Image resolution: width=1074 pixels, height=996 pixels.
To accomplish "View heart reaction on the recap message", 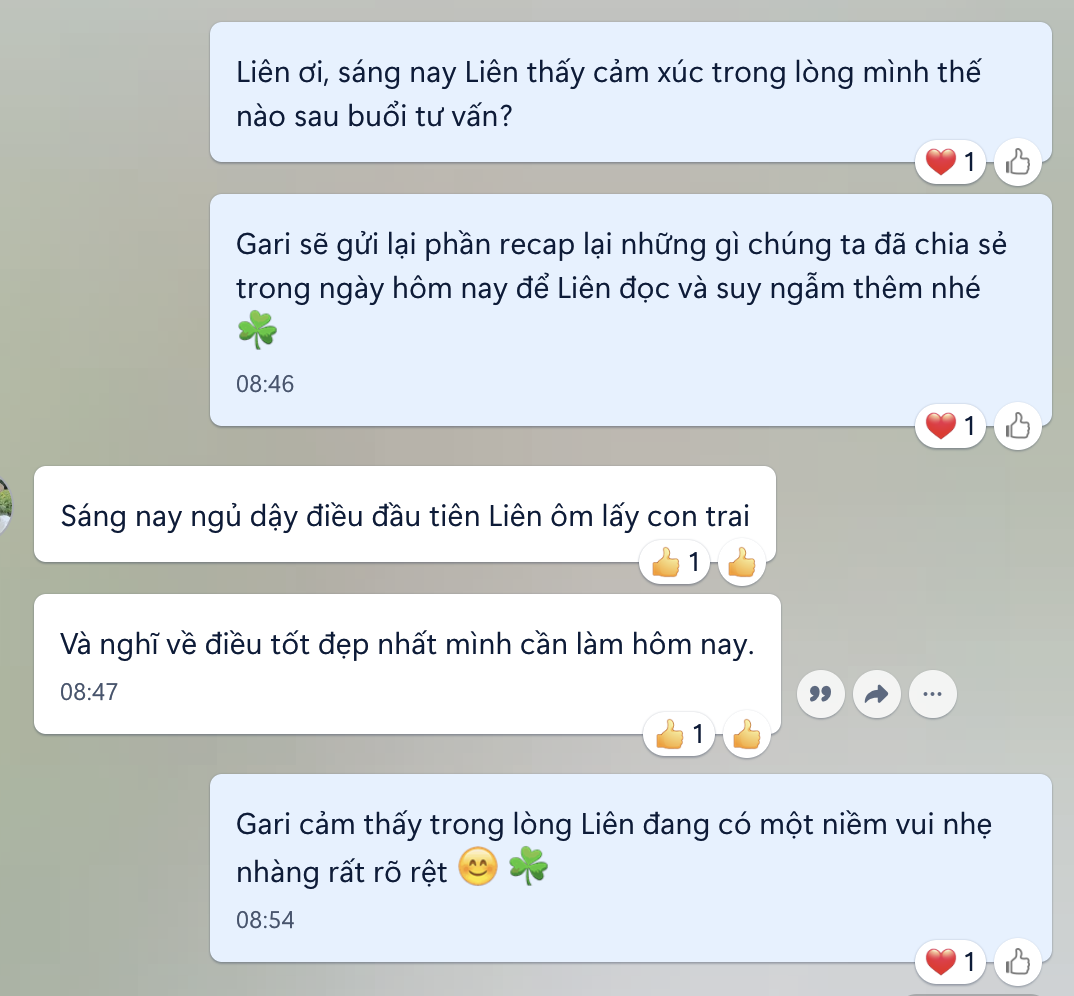I will [x=951, y=427].
